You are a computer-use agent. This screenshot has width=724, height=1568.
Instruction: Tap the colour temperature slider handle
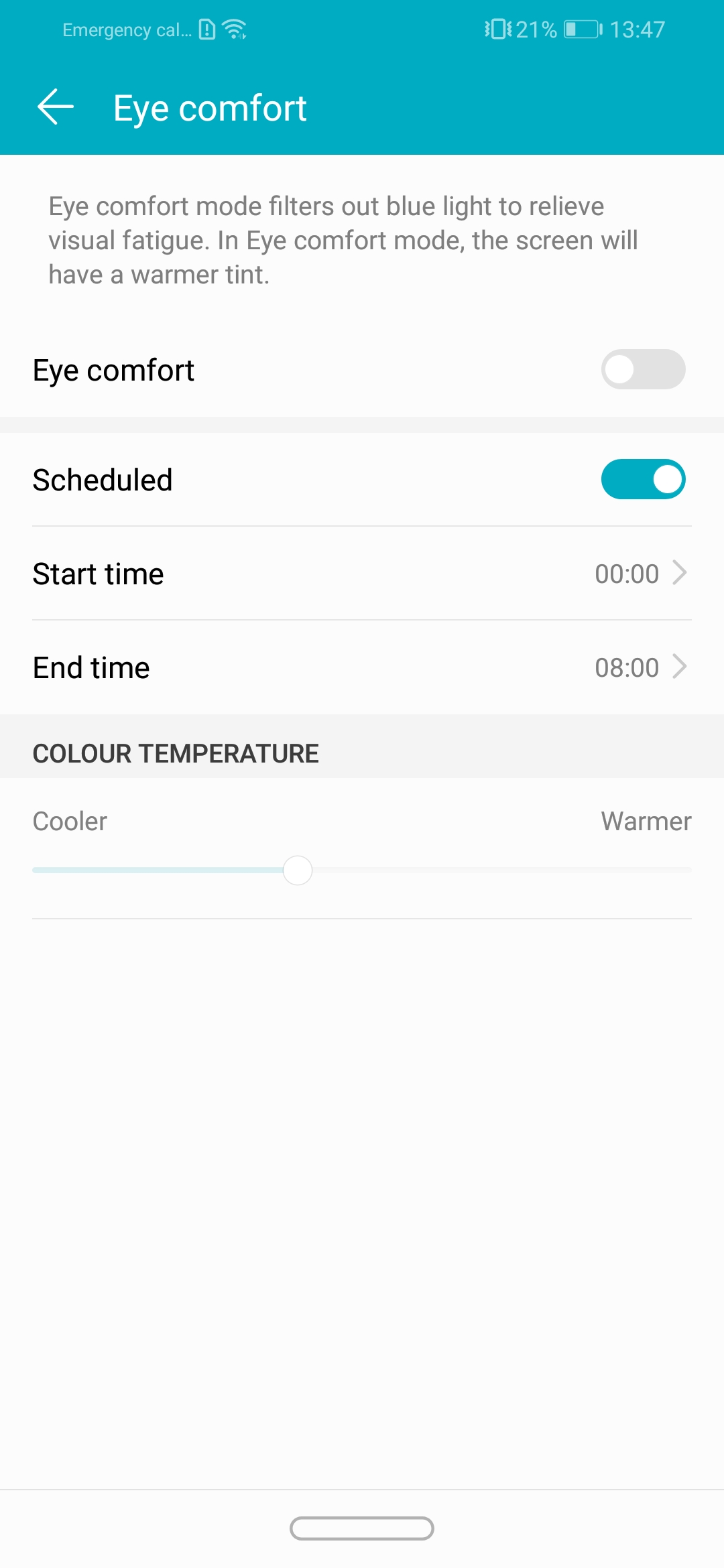pos(298,870)
